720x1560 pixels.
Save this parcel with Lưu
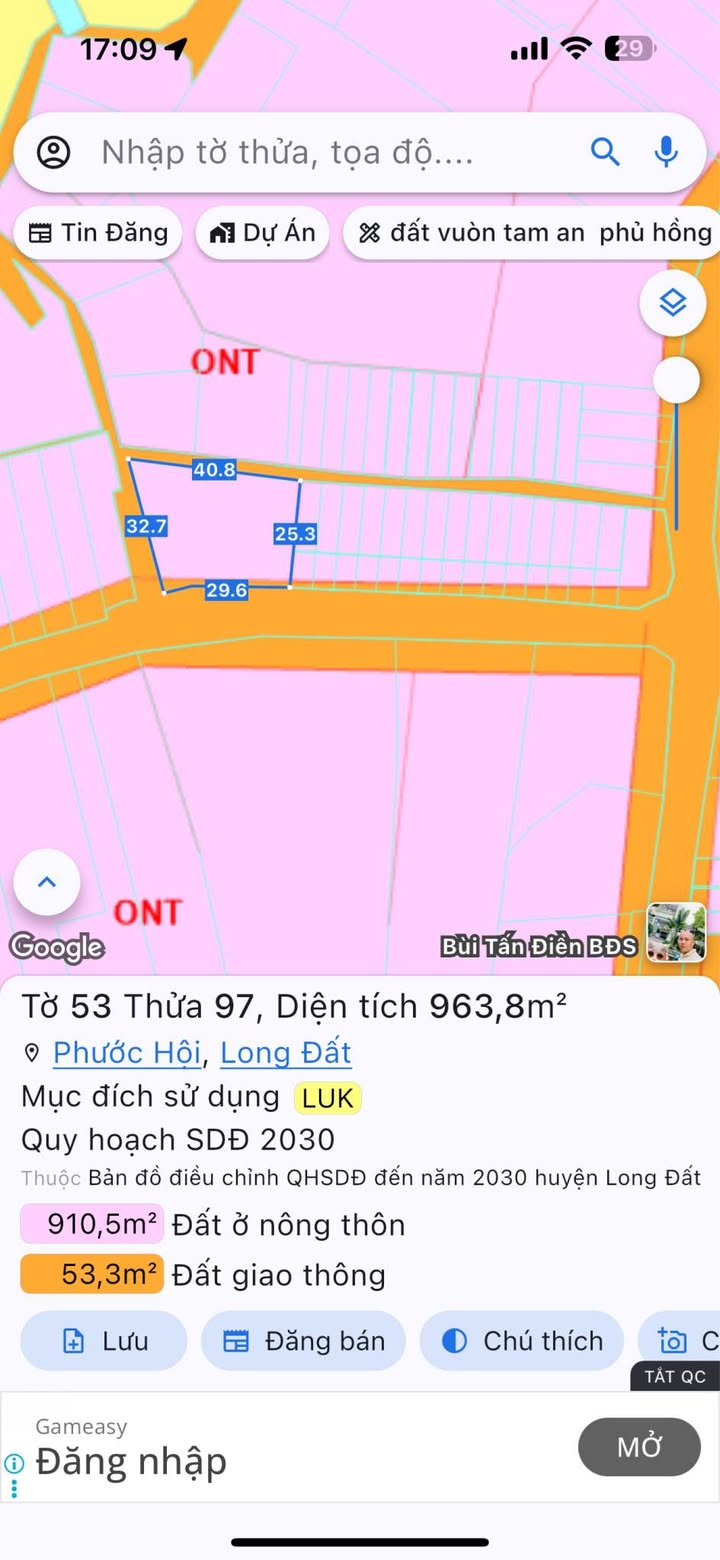tap(104, 1341)
